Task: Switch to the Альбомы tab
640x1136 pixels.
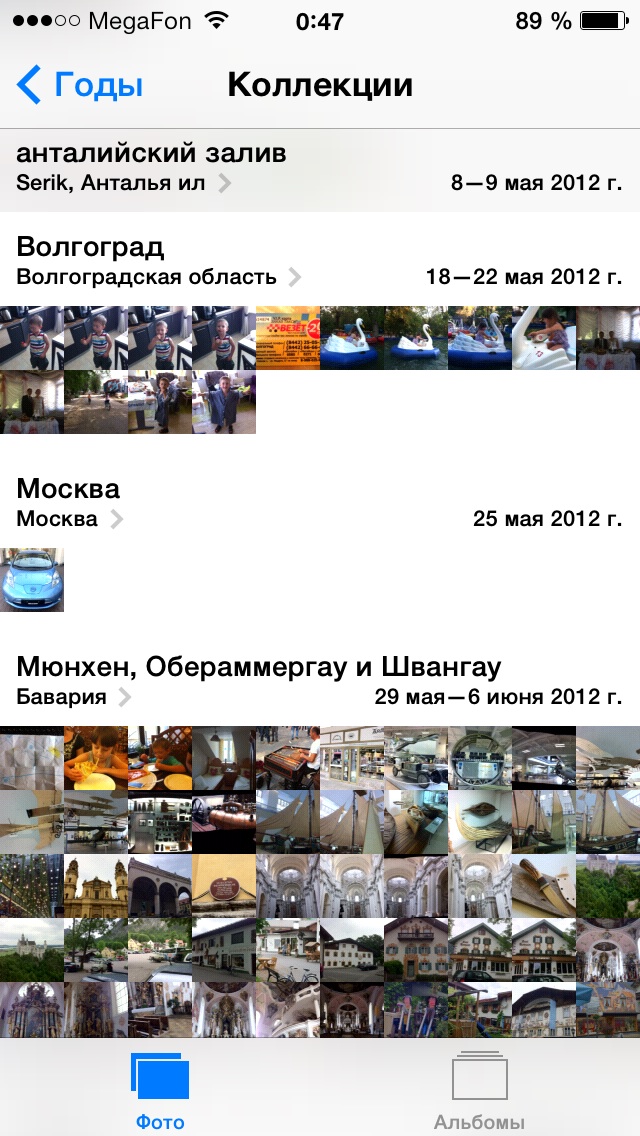Action: point(479,1090)
